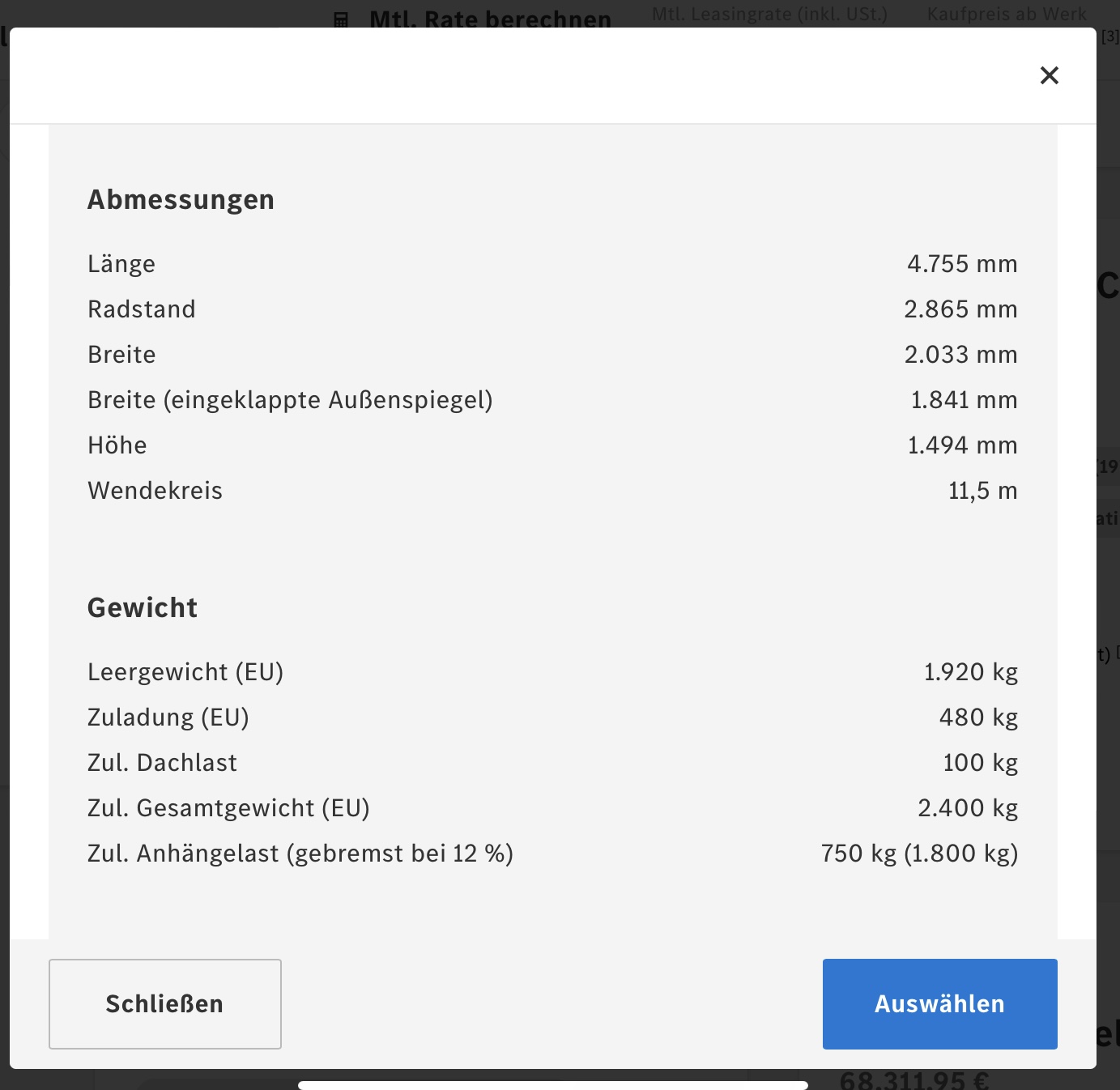Select this model with Auswählen

pos(939,1003)
